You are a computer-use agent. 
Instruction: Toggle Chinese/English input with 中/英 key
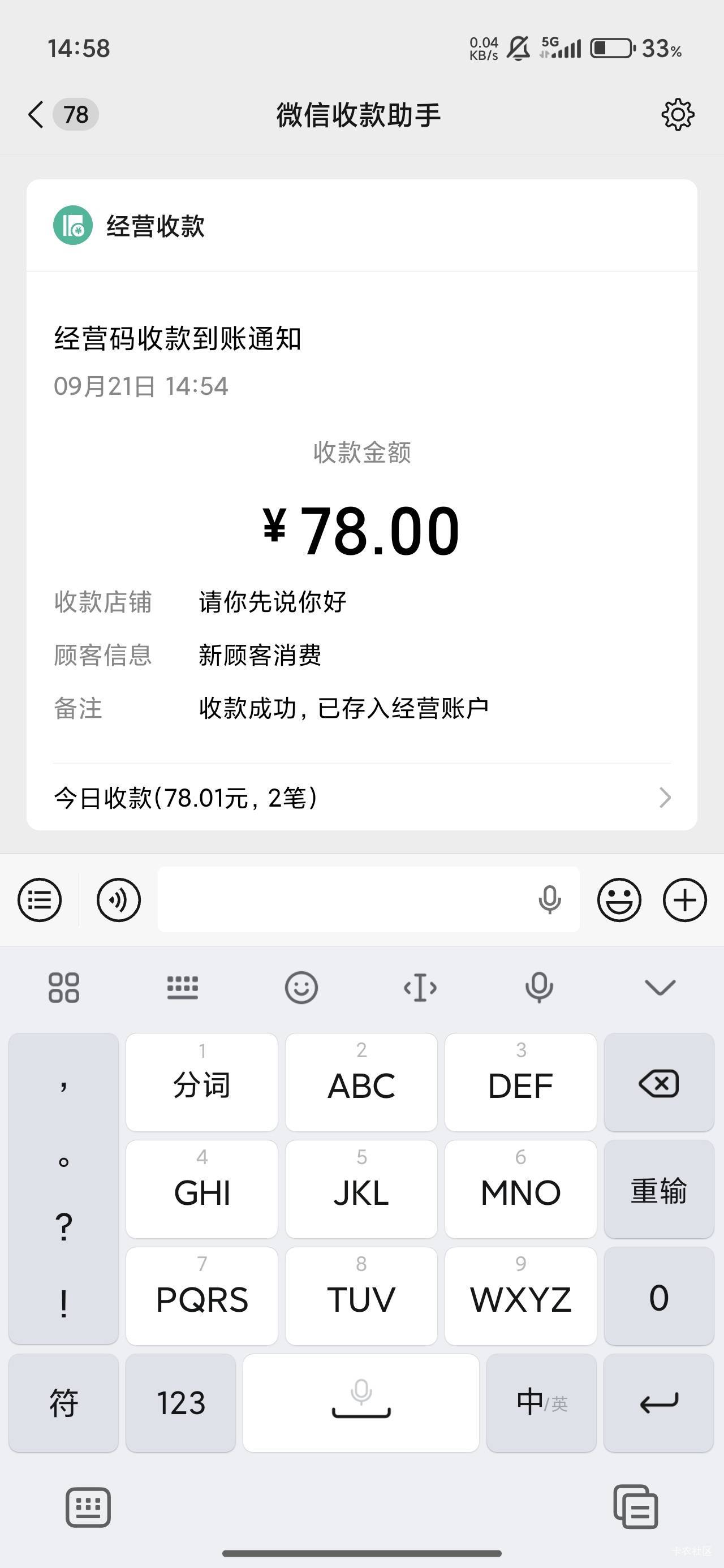coord(542,1403)
